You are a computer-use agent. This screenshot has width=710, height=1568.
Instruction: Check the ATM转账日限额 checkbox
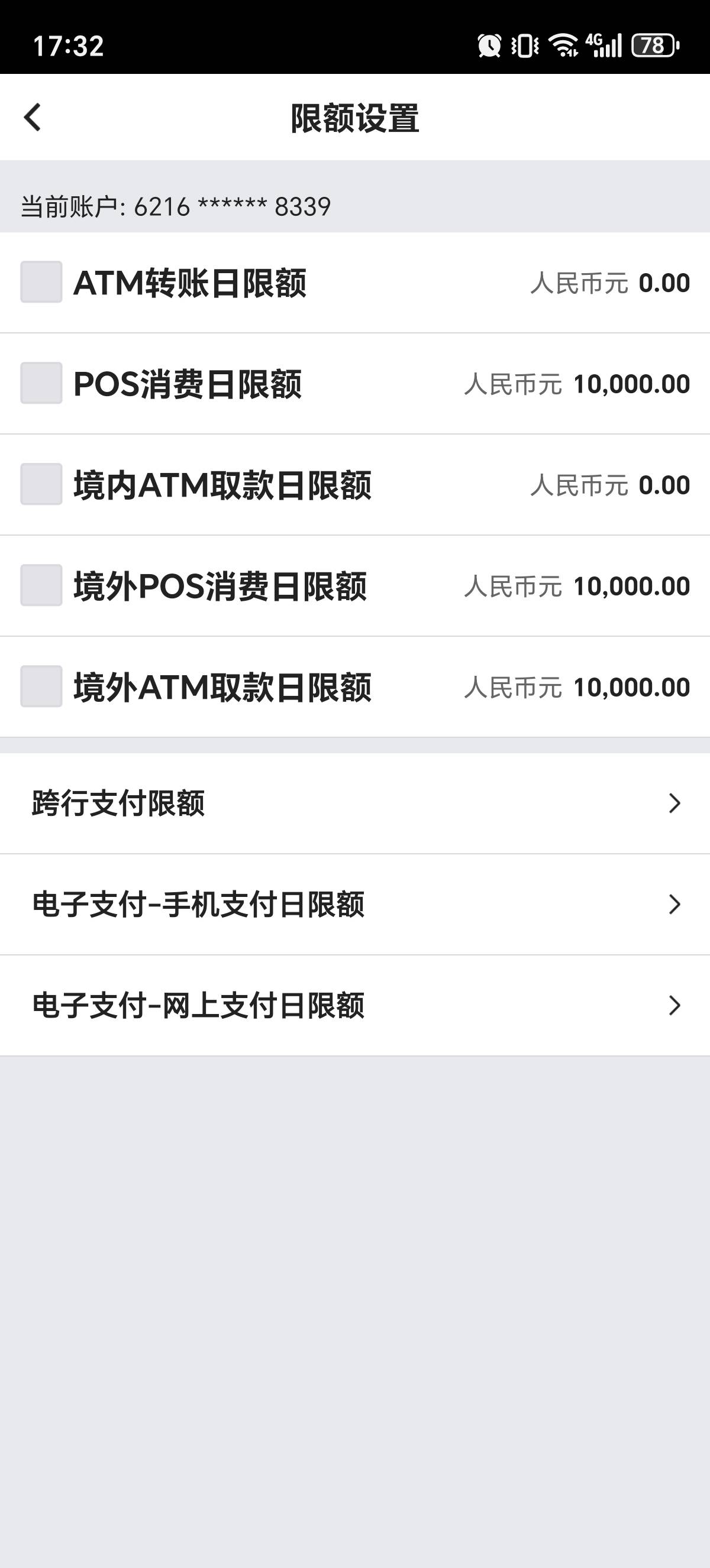coord(41,282)
